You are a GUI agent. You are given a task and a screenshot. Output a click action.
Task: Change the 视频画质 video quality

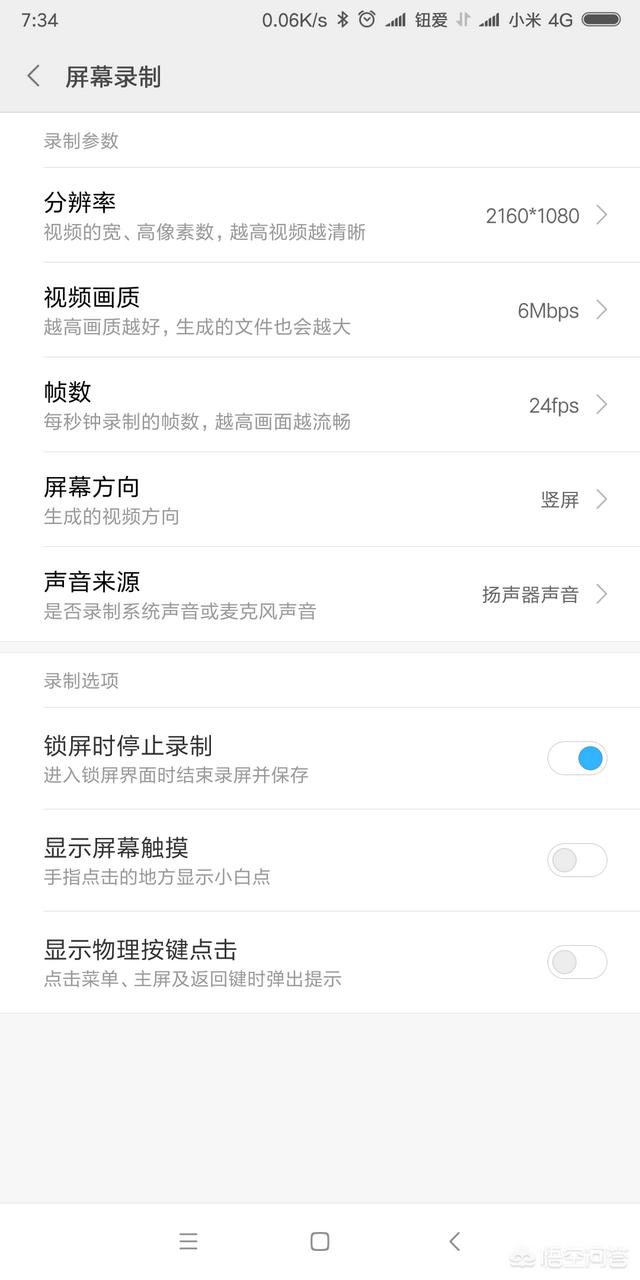pos(320,310)
